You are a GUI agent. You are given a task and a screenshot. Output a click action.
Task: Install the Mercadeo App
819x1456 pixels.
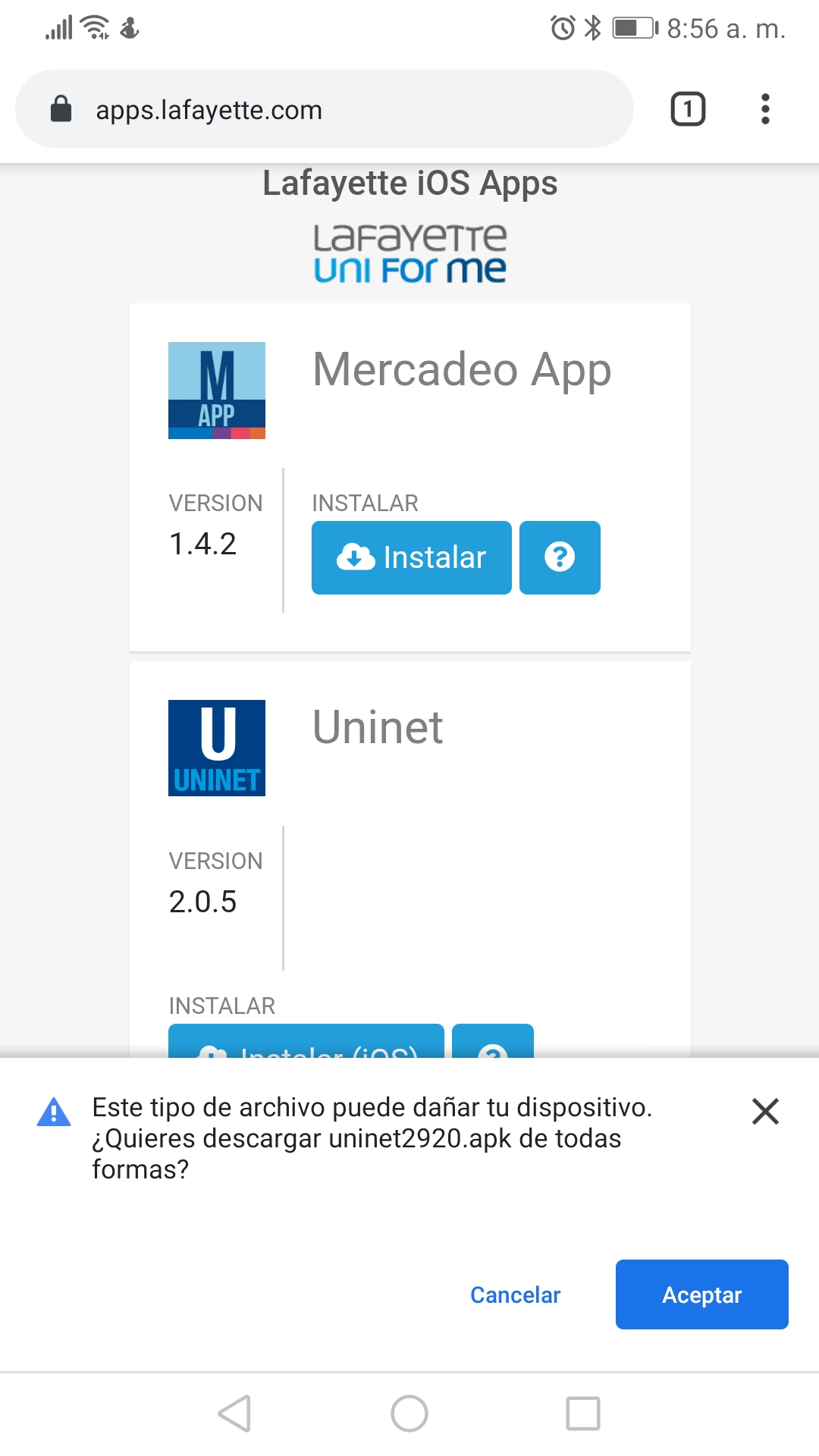pyautogui.click(x=411, y=557)
